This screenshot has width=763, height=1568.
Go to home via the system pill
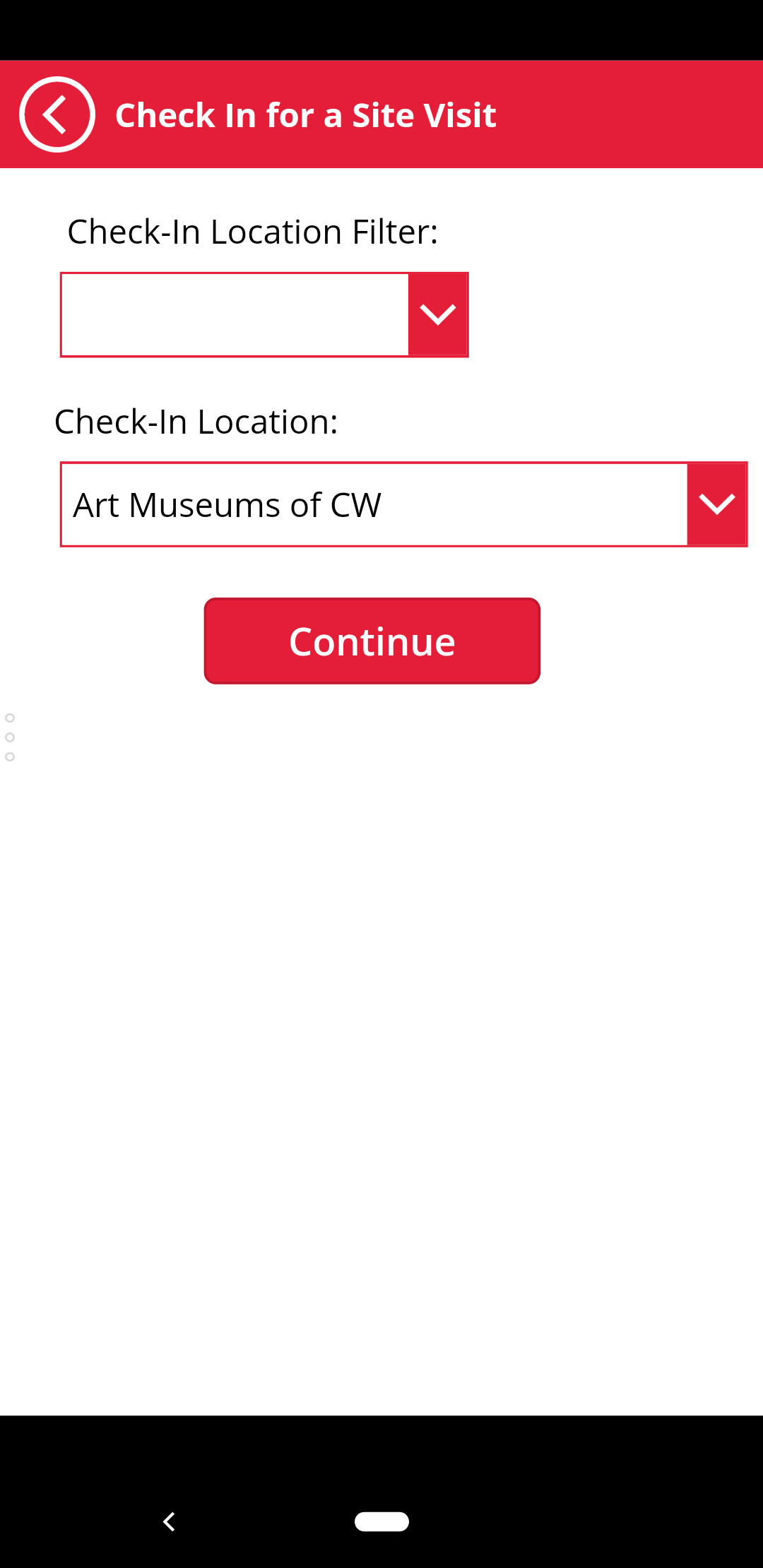pyautogui.click(x=381, y=1521)
